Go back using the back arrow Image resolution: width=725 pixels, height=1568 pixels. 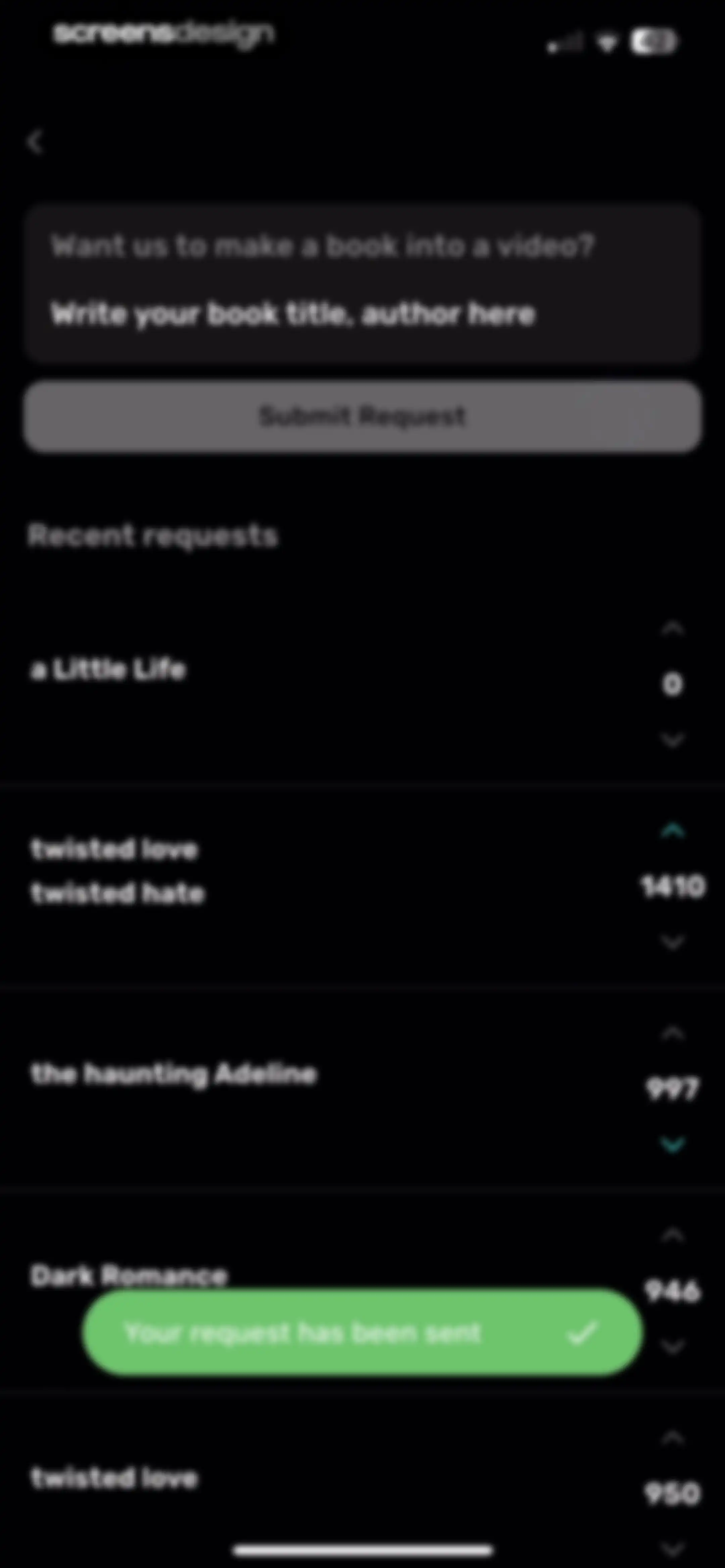pos(36,142)
